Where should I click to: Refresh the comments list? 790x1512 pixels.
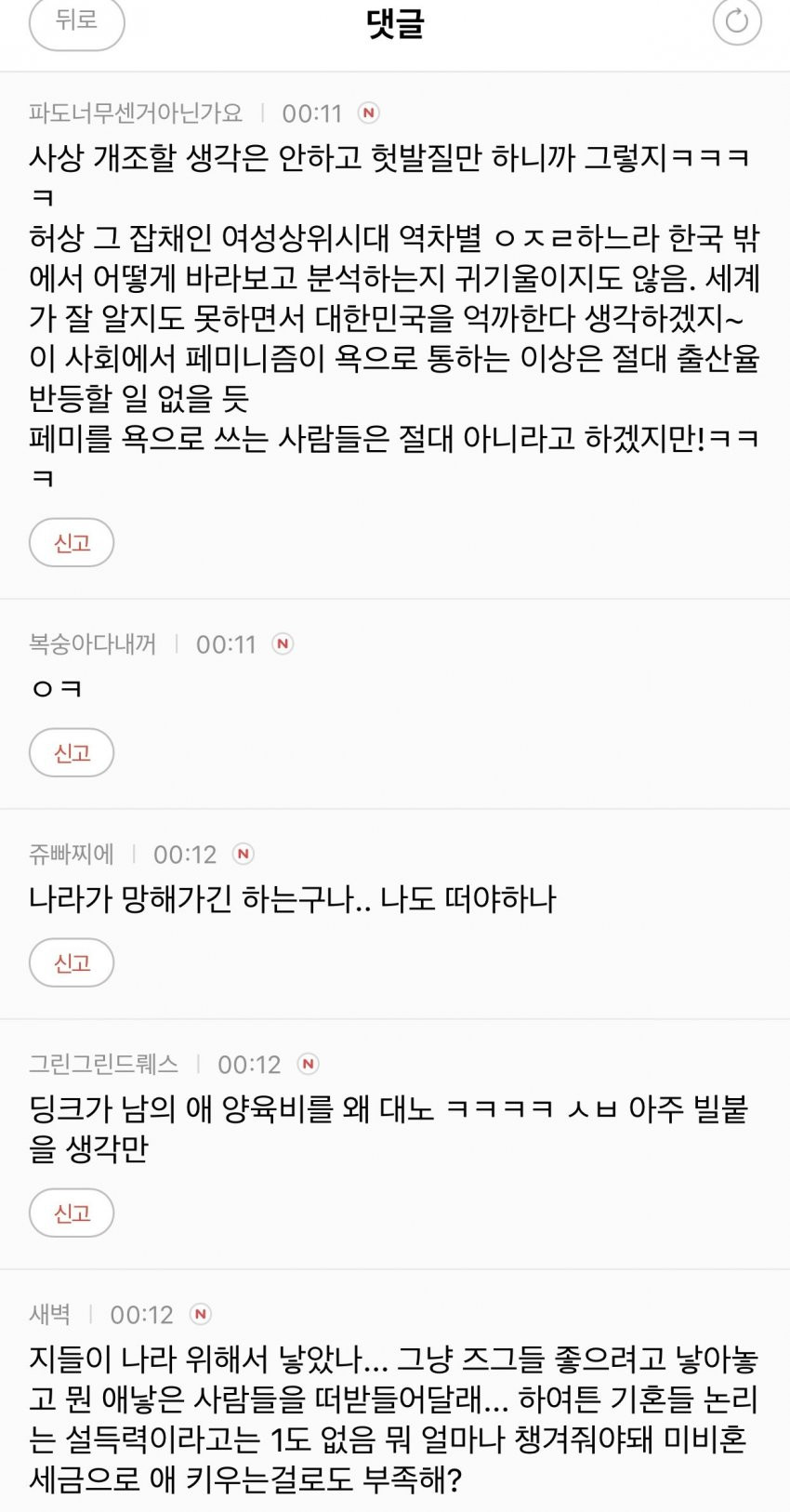pyautogui.click(x=736, y=21)
